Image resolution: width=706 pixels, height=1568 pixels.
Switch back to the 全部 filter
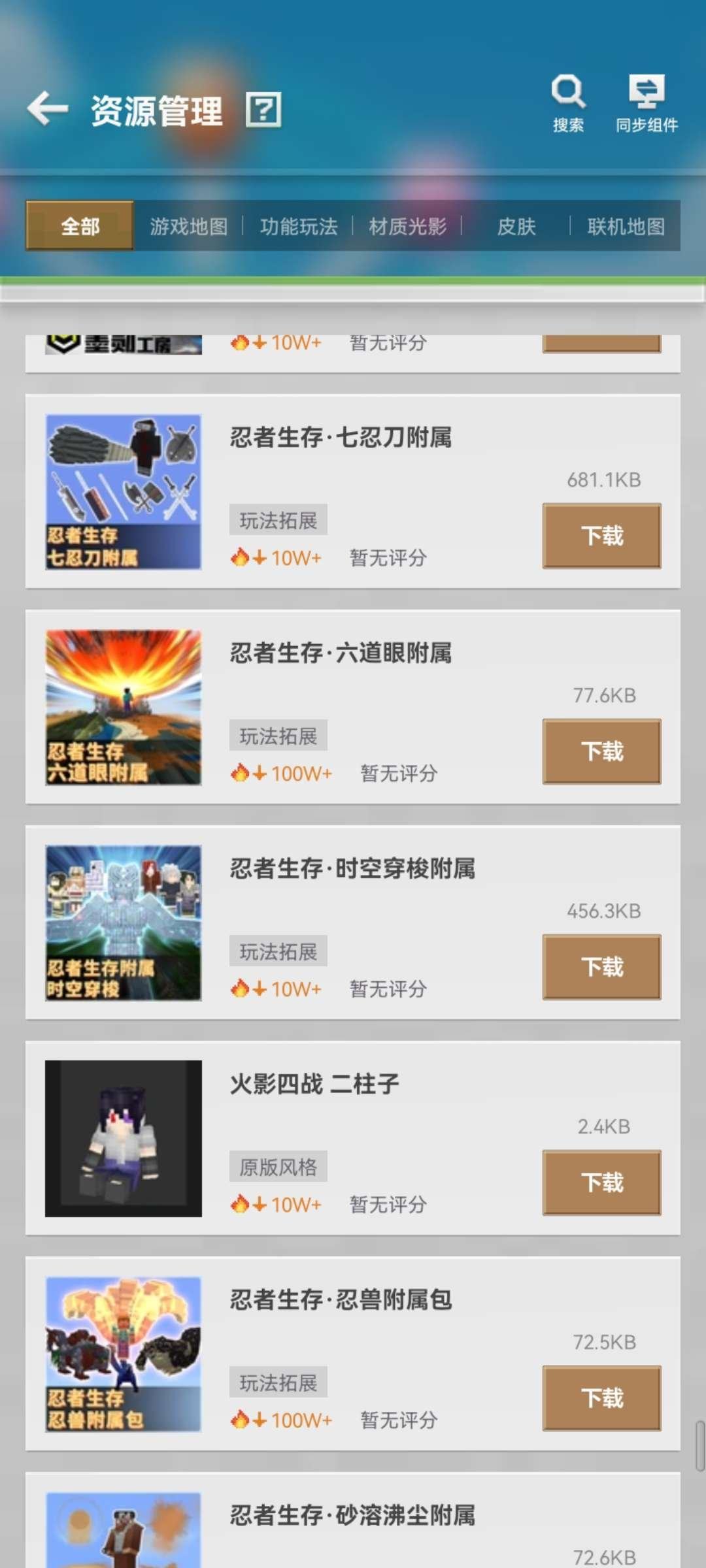coord(79,227)
